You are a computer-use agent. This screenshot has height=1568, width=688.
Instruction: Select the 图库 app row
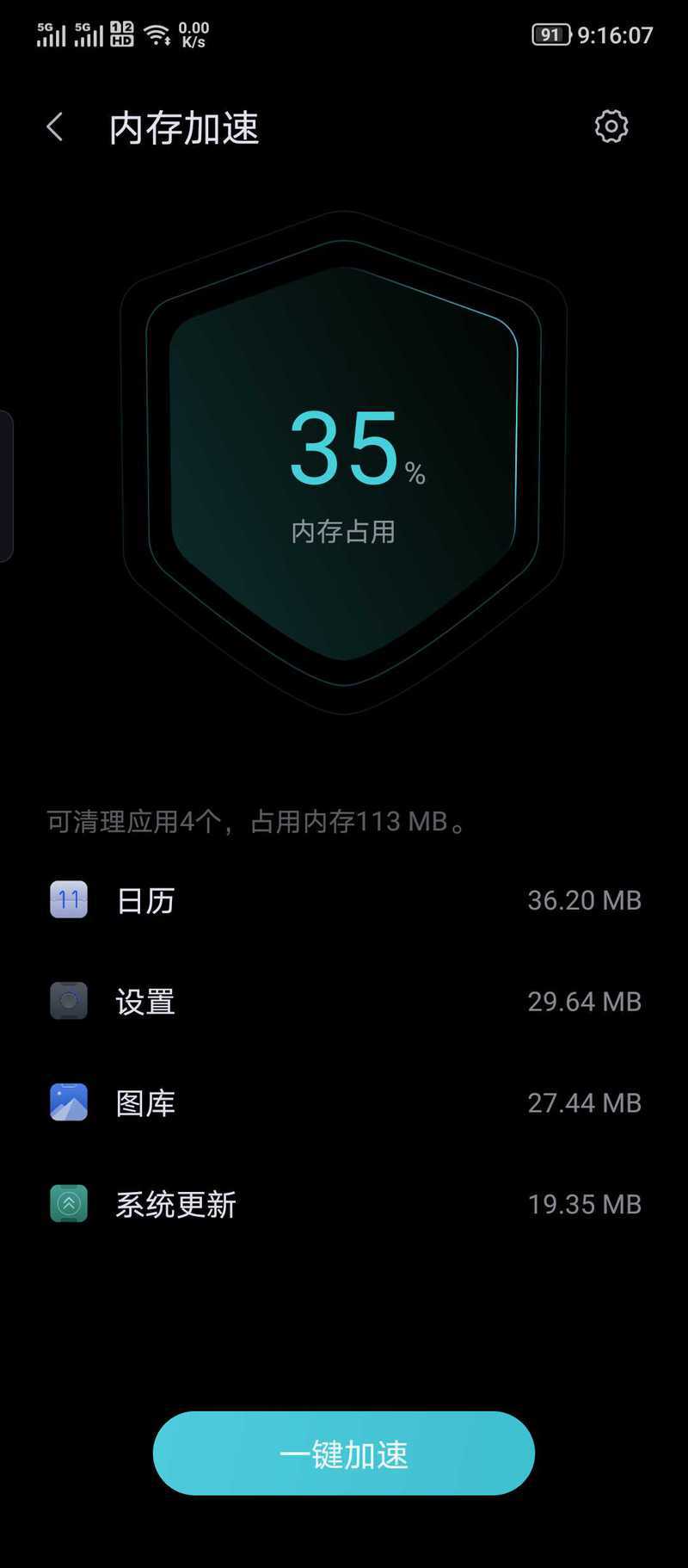344,1103
